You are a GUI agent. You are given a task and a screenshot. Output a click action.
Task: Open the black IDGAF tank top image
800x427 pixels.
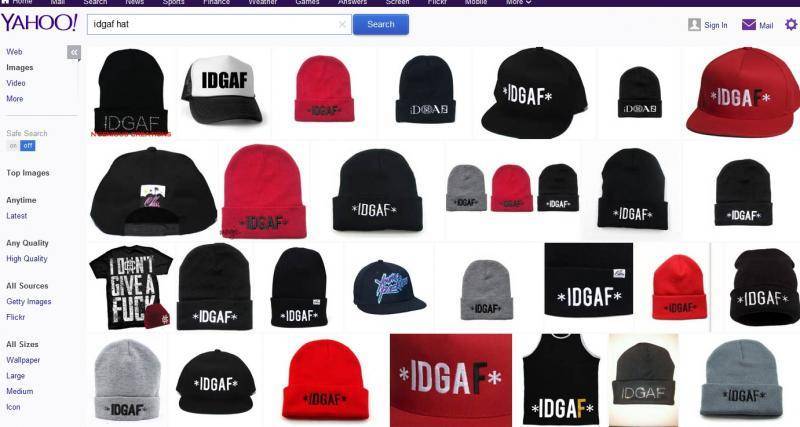561,380
